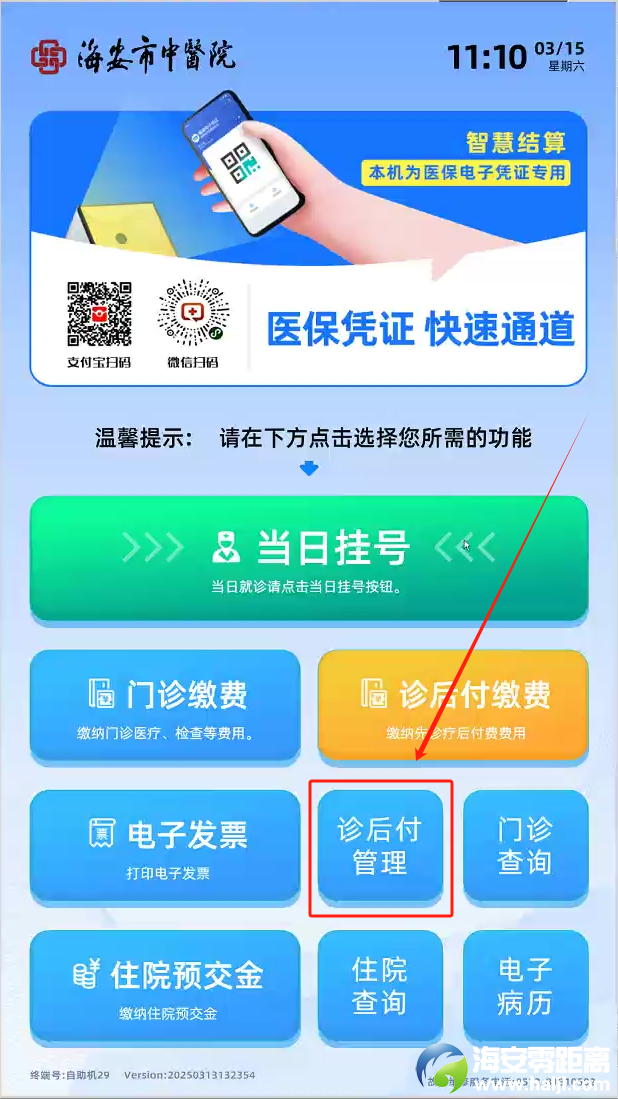The image size is (618, 1099).
Task: Open 门诊缴费 outpatient payment
Action: [x=165, y=706]
